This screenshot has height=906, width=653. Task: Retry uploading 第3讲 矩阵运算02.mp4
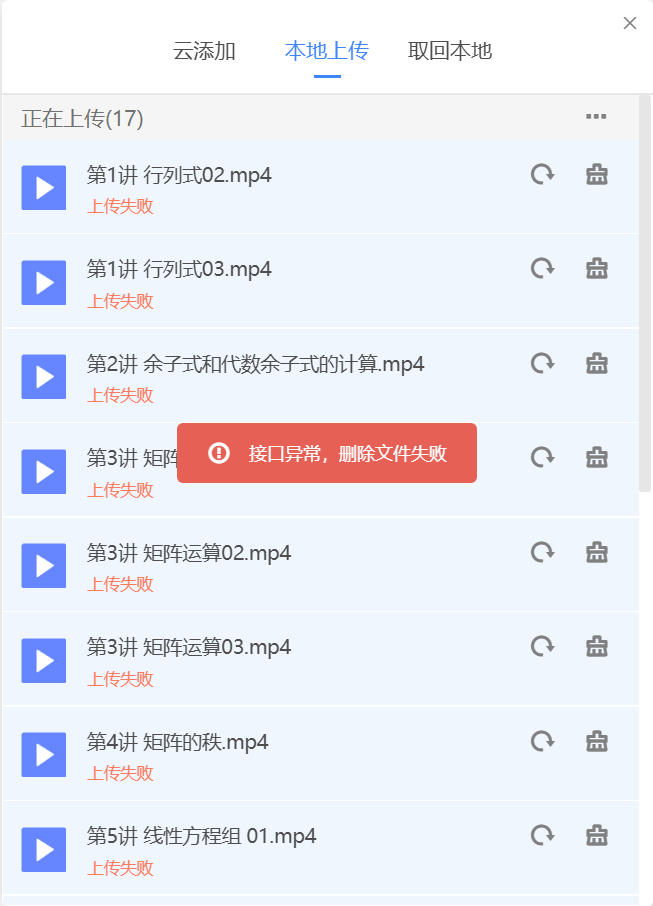pyautogui.click(x=542, y=552)
